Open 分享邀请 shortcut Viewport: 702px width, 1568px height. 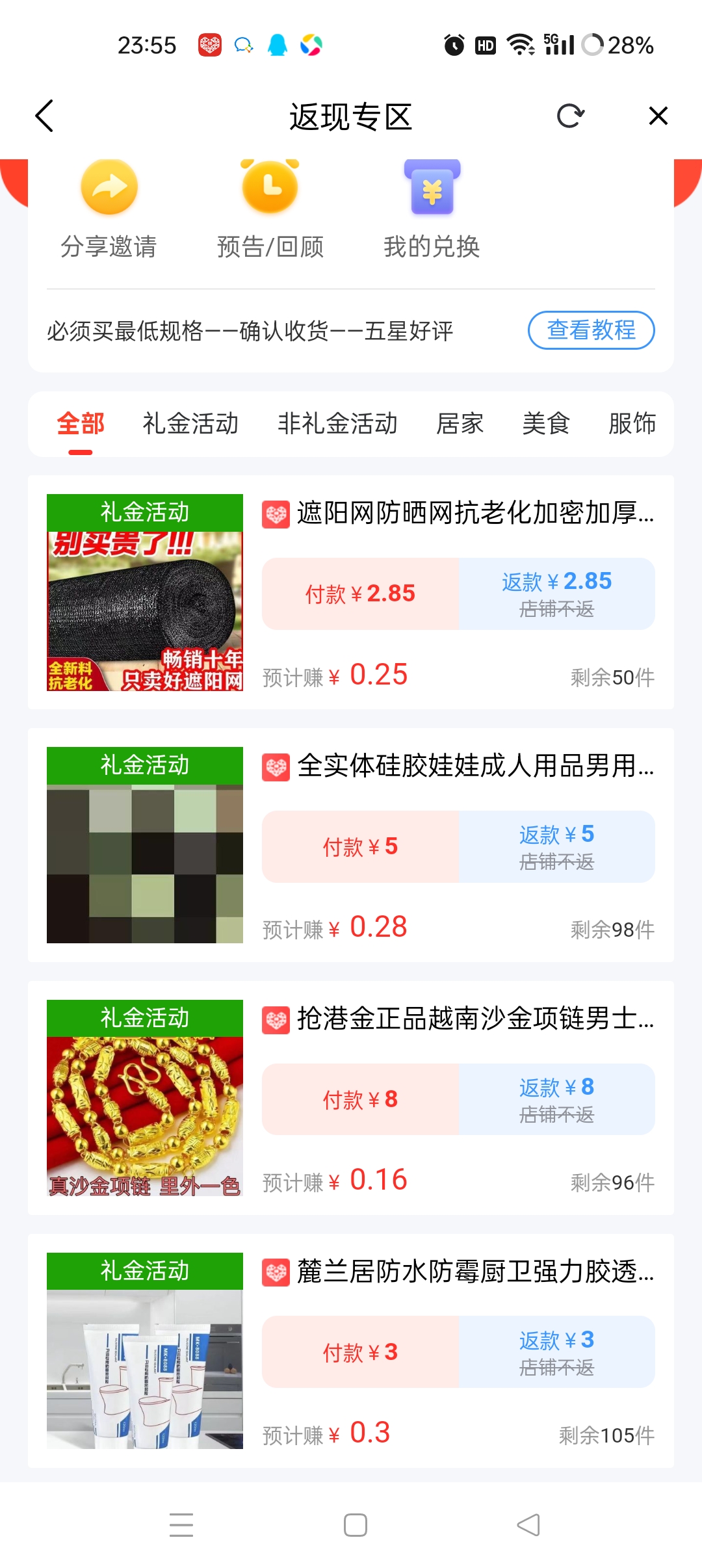tap(109, 209)
